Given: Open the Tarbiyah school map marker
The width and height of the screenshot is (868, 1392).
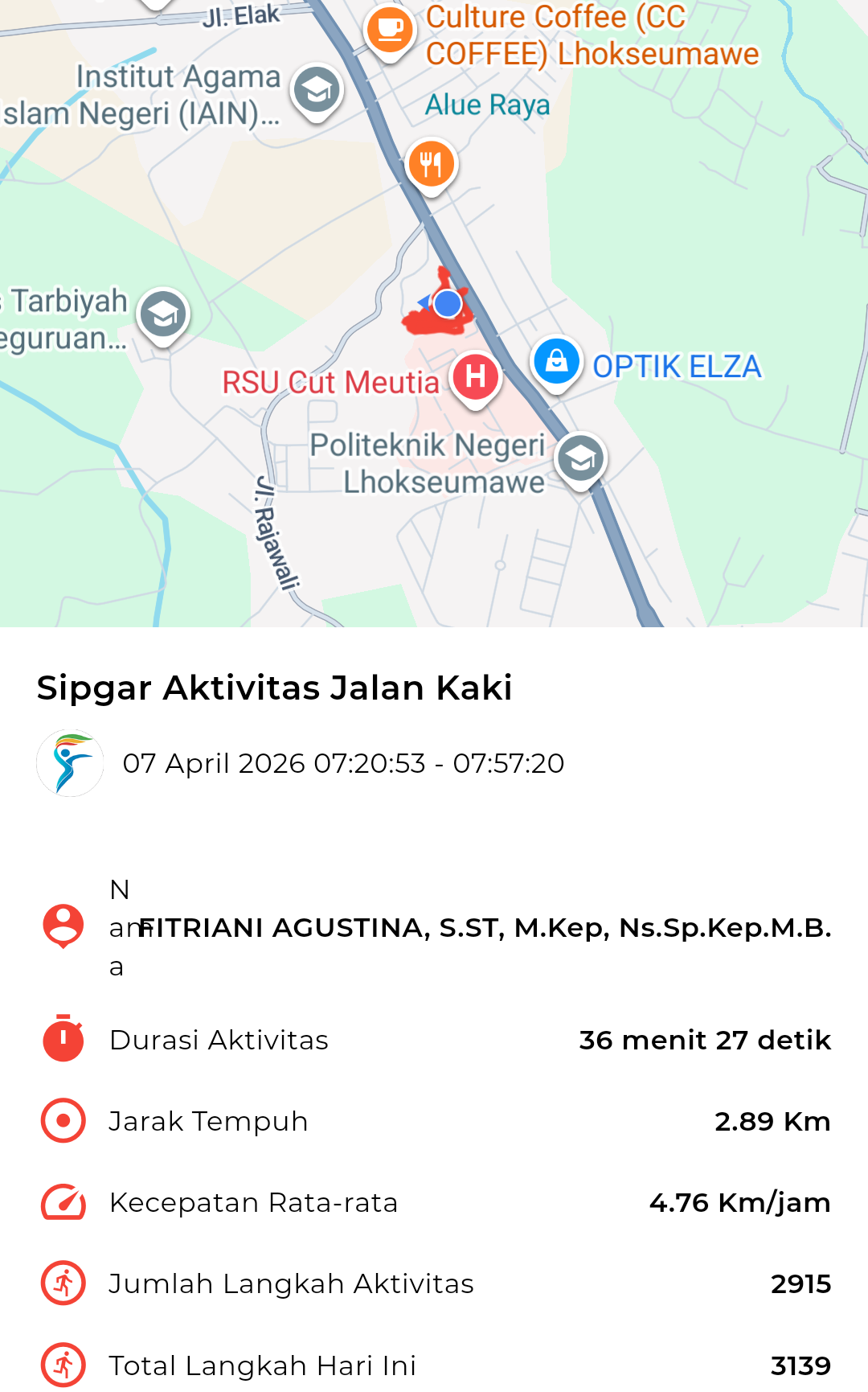Looking at the screenshot, I should pyautogui.click(x=163, y=314).
